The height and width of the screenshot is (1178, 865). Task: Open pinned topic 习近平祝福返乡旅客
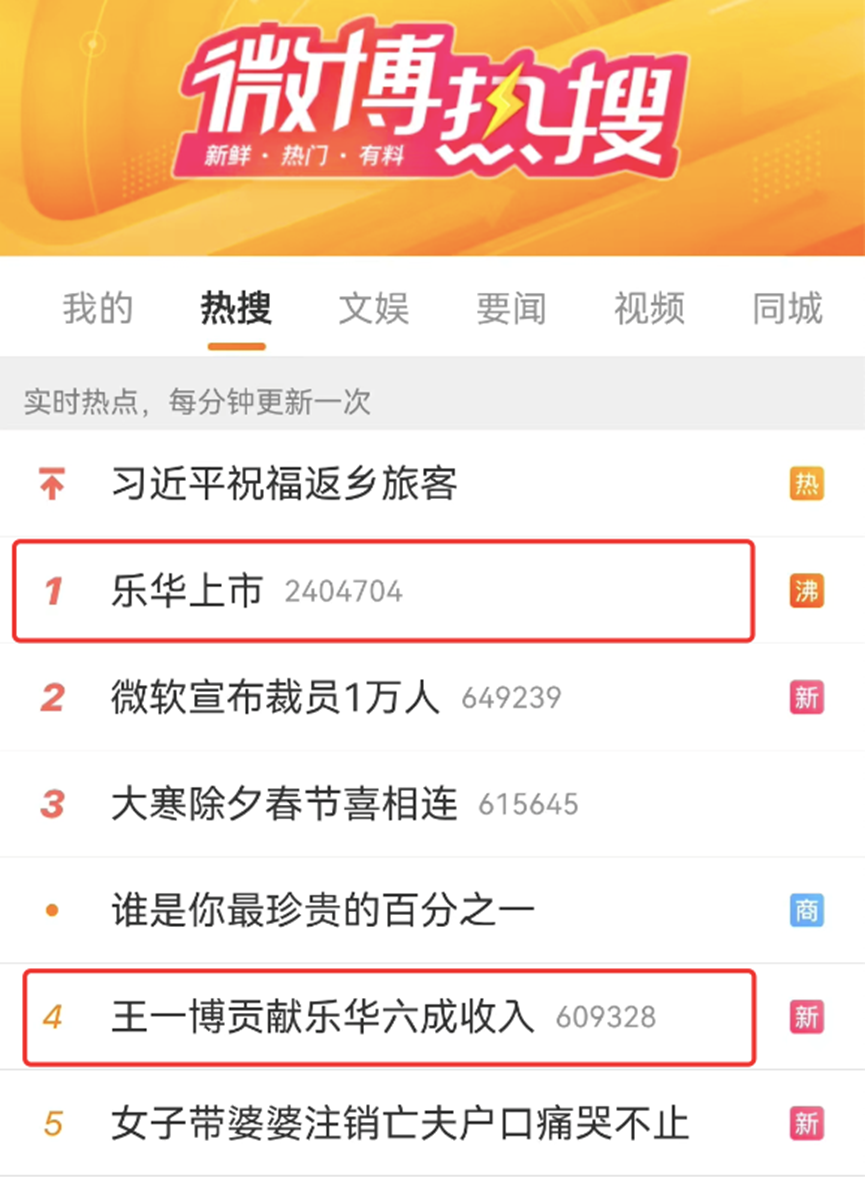(x=284, y=484)
